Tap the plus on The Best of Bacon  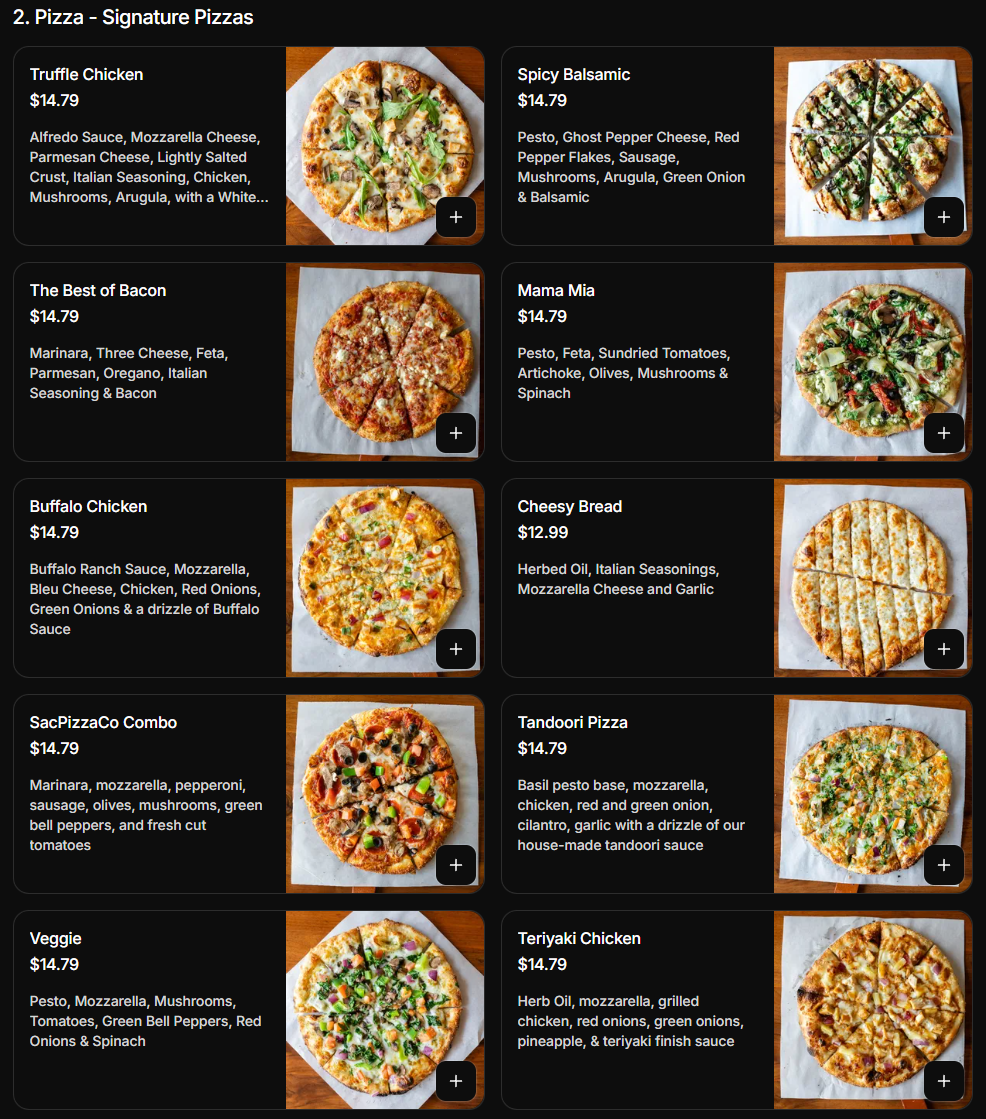coord(456,433)
